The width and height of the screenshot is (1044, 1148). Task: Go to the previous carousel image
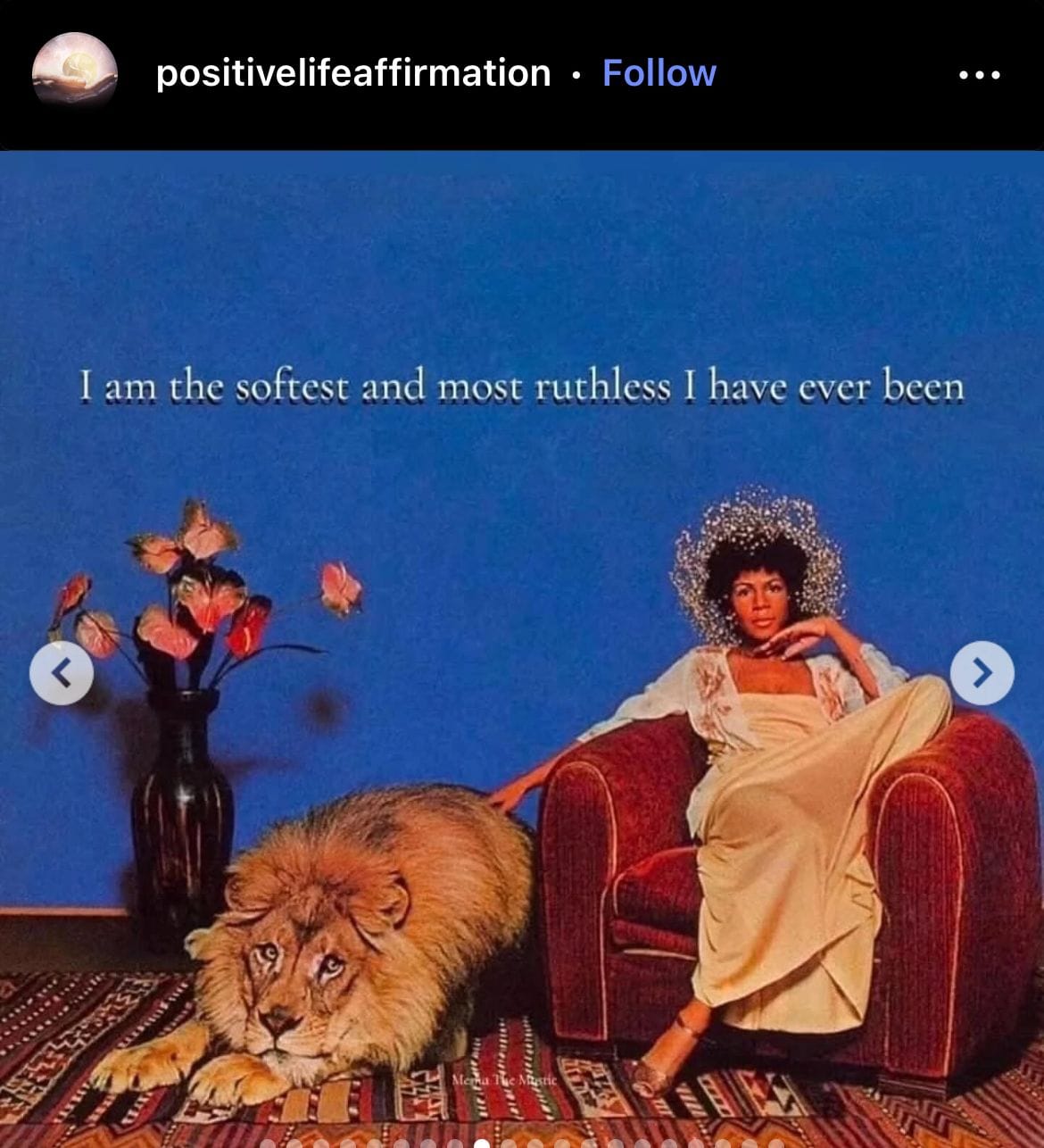62,673
